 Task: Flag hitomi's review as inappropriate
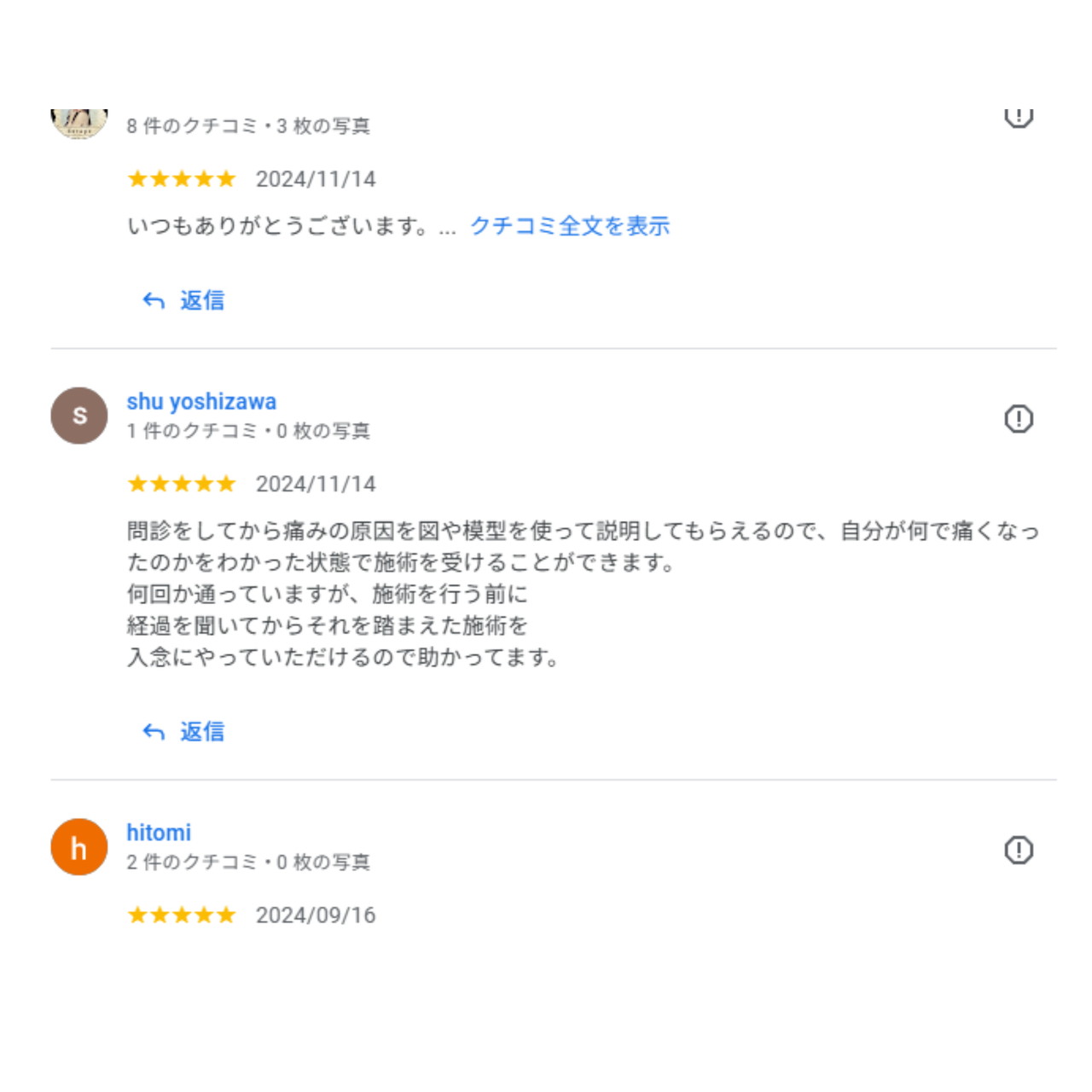point(1018,850)
